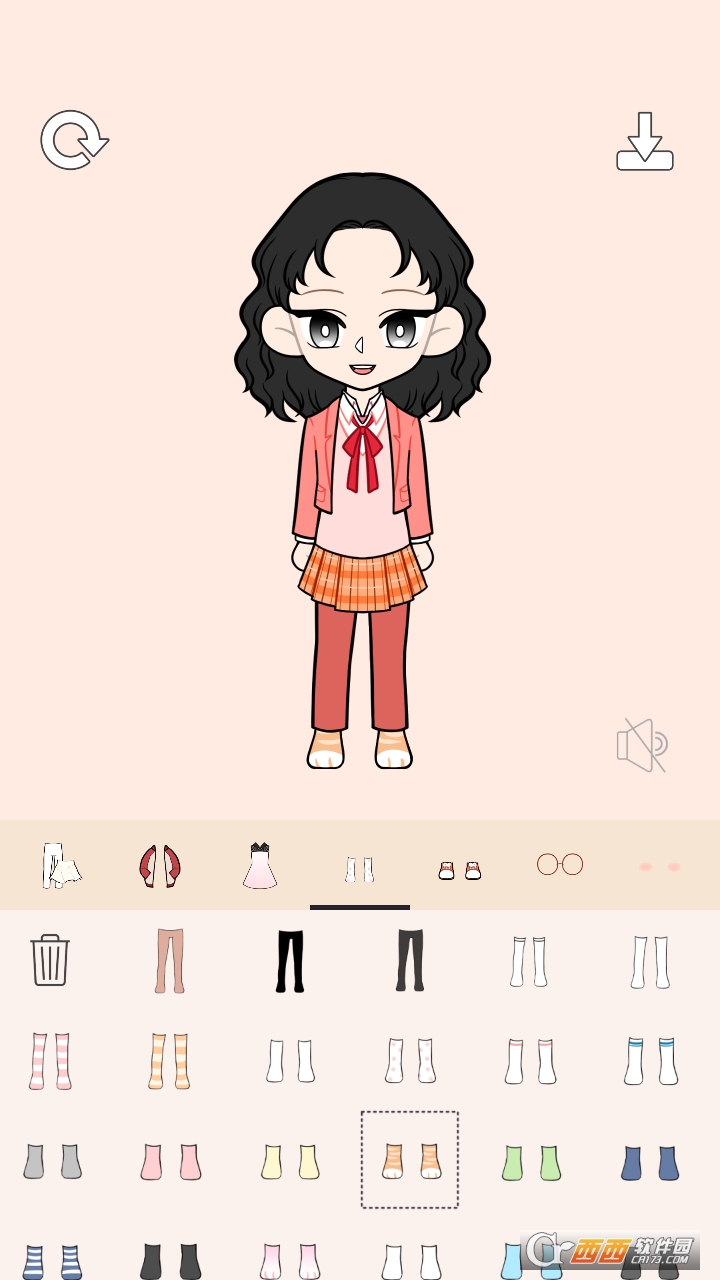The image size is (720, 1280).
Task: Unmute the game sound
Action: [x=643, y=745]
